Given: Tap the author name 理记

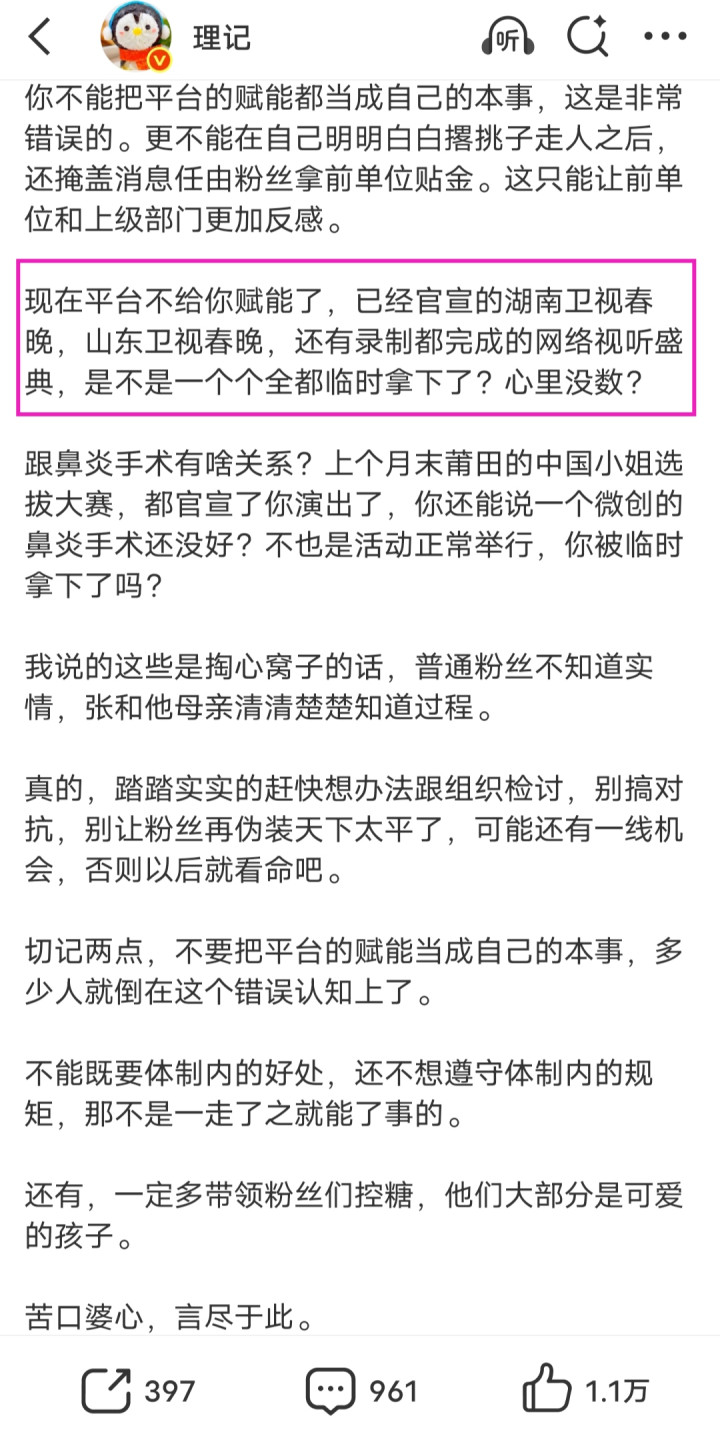Looking at the screenshot, I should point(221,39).
